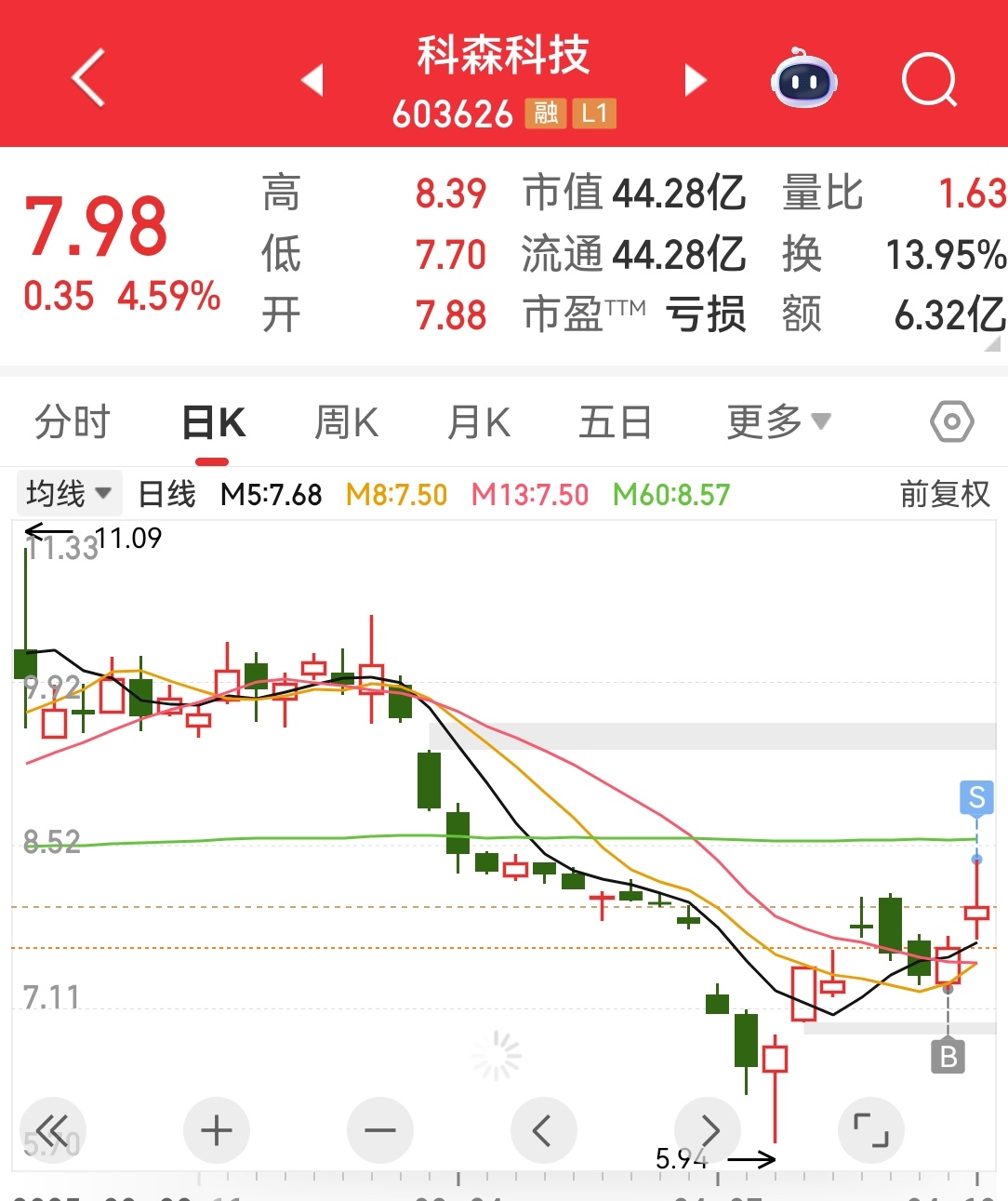Change the 前复权 adjustment mode
Image resolution: width=1008 pixels, height=1201 pixels.
[x=945, y=494]
